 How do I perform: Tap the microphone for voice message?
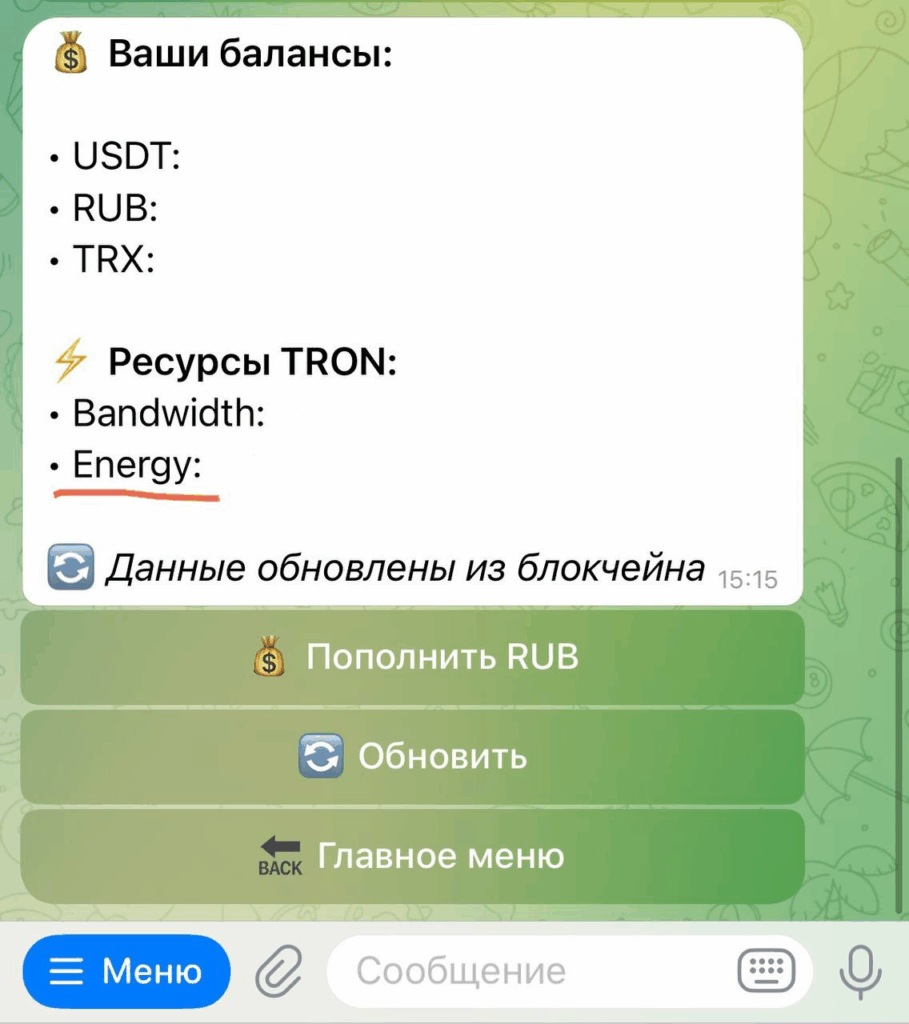(x=859, y=971)
